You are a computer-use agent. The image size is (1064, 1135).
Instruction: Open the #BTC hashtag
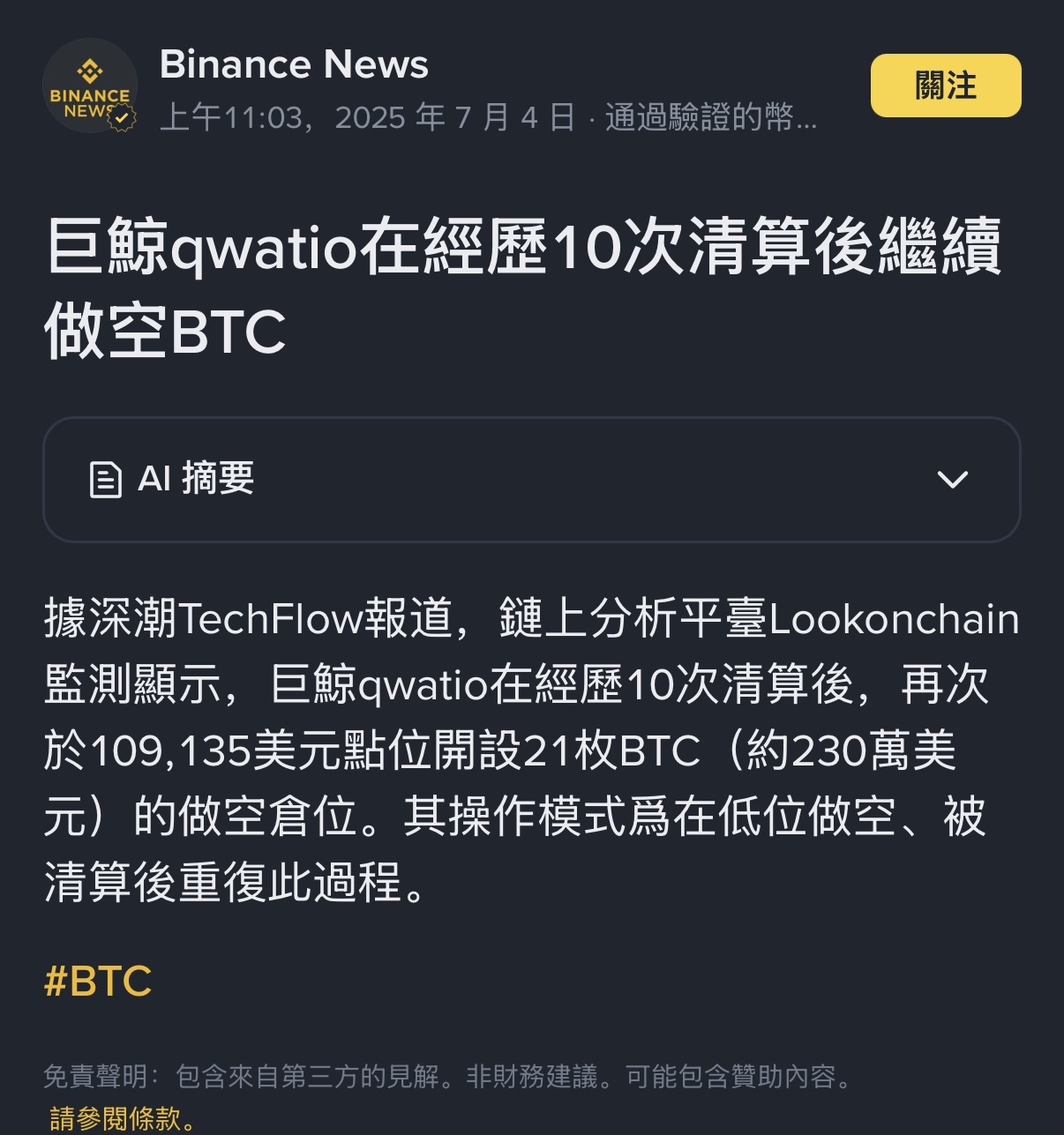(98, 981)
